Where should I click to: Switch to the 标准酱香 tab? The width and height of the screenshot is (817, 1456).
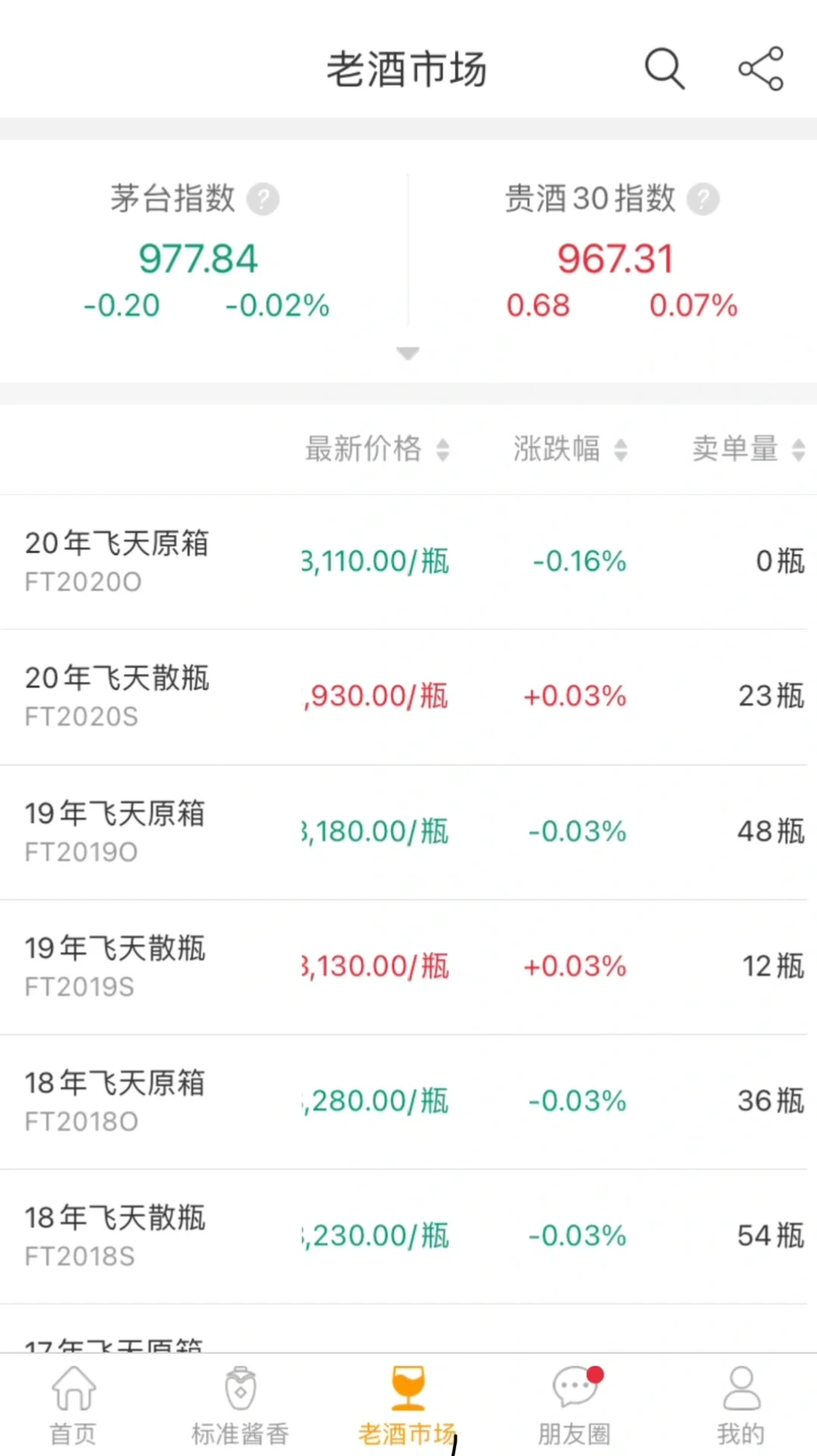[x=240, y=1405]
